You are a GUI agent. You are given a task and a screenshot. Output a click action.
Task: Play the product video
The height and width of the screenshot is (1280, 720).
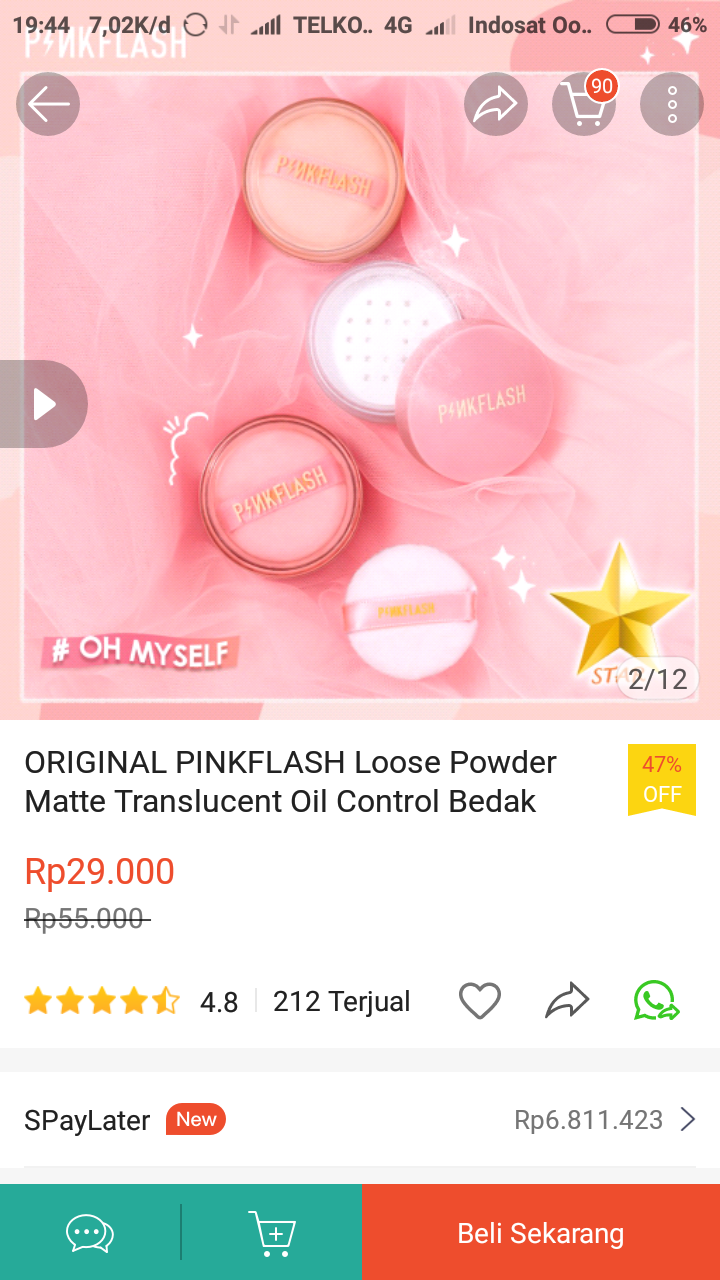coord(44,404)
